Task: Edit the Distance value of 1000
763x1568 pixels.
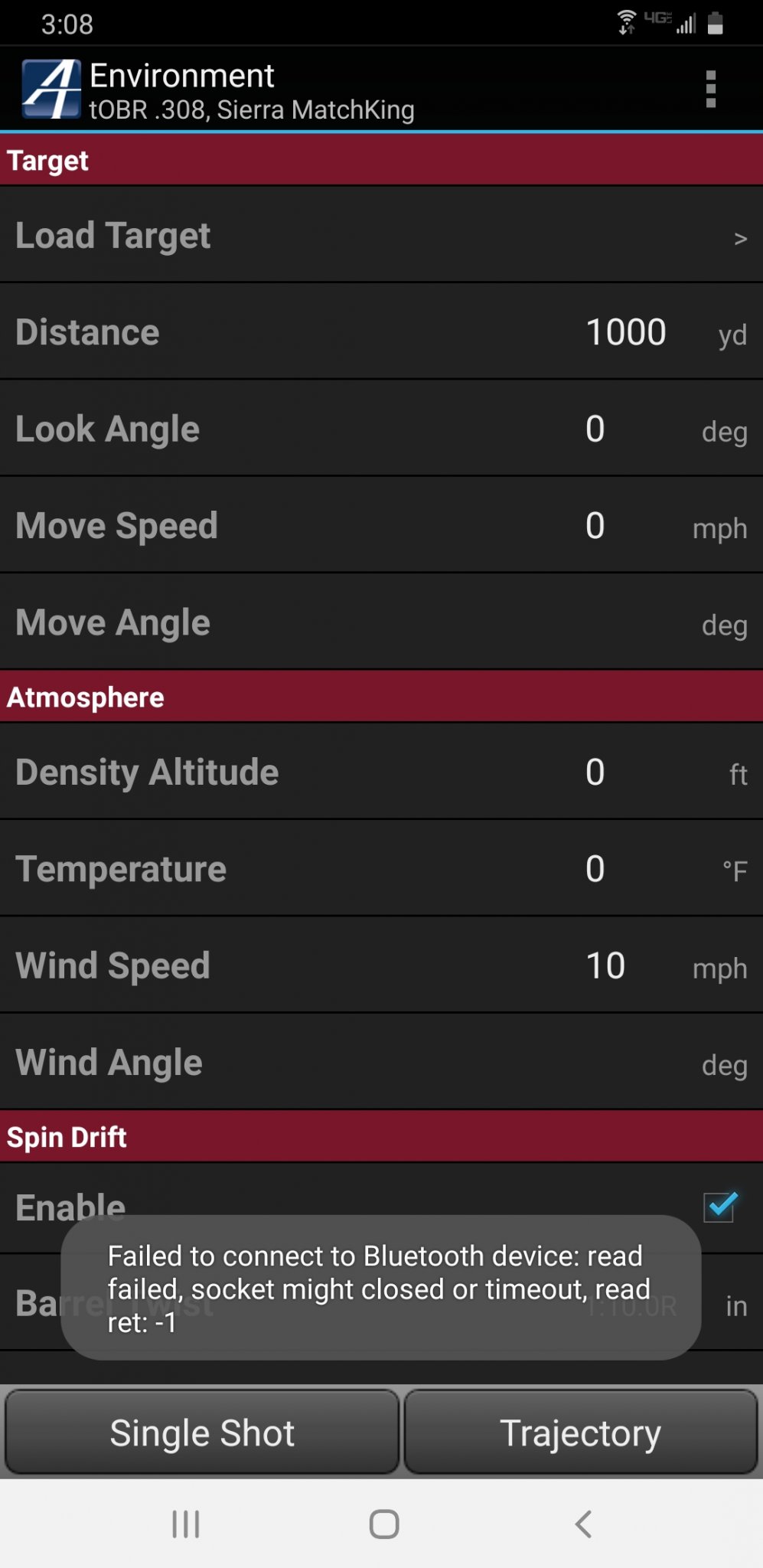Action: (x=626, y=332)
